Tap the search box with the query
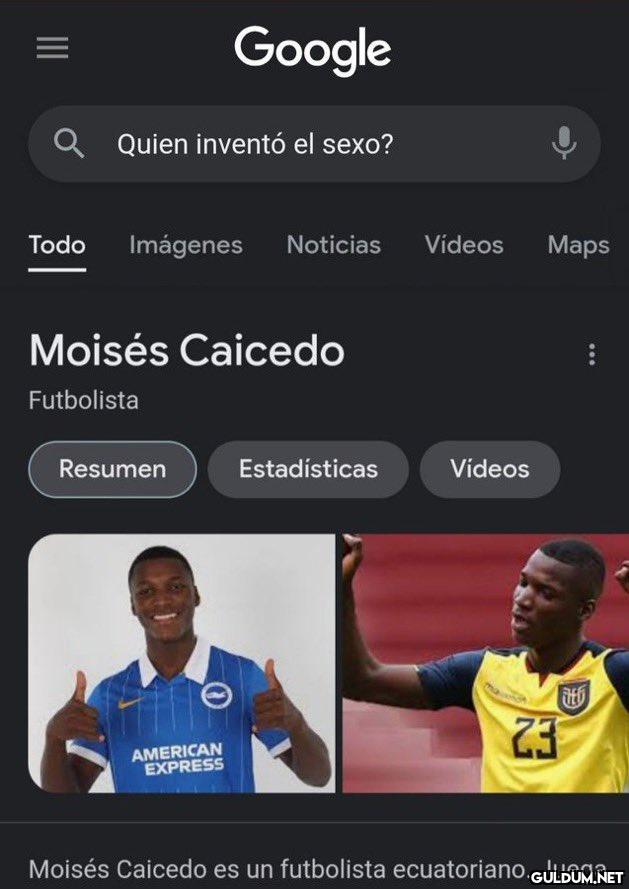This screenshot has height=889, width=629. (300, 145)
